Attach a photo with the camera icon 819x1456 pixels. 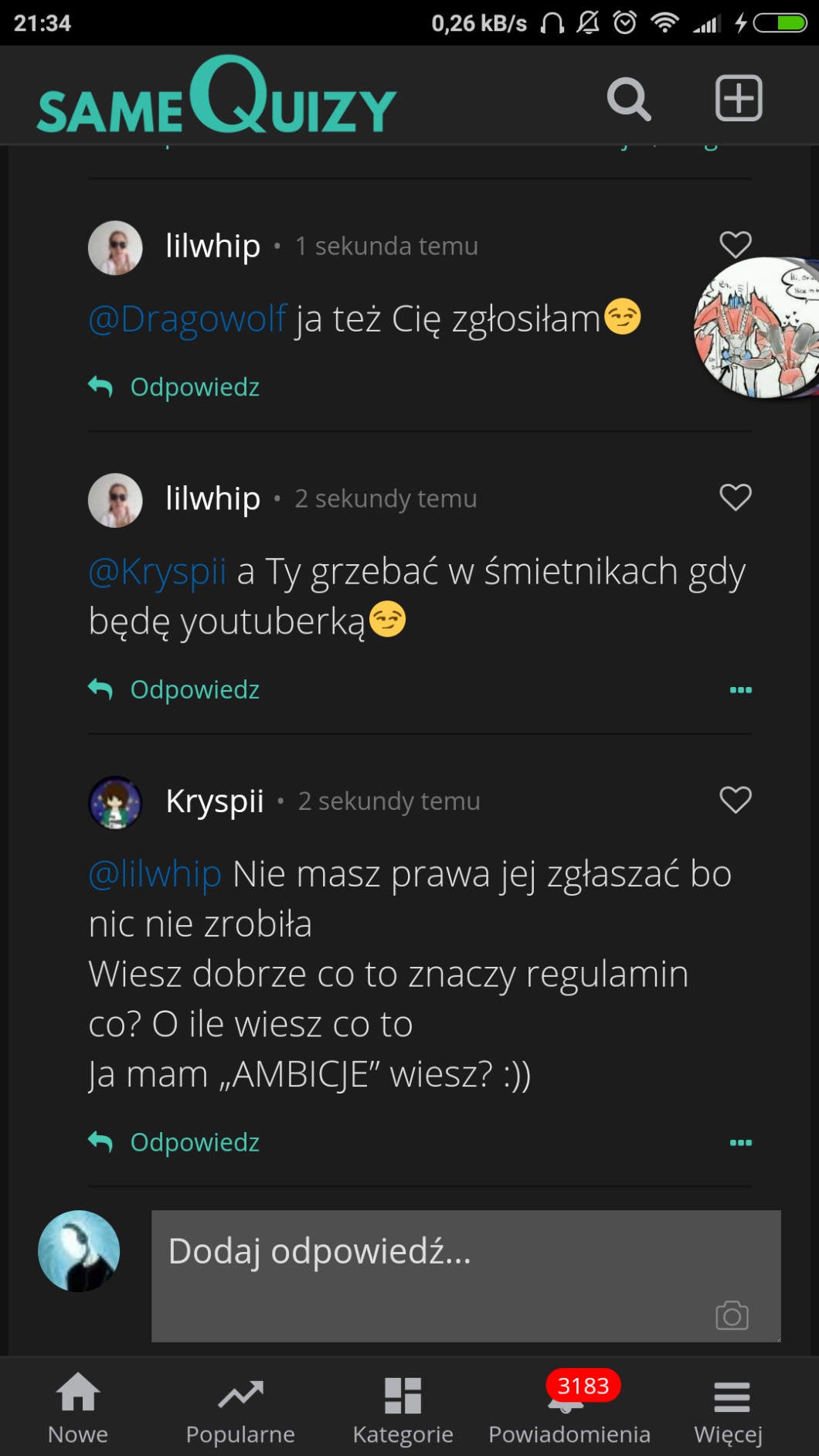[x=731, y=1315]
